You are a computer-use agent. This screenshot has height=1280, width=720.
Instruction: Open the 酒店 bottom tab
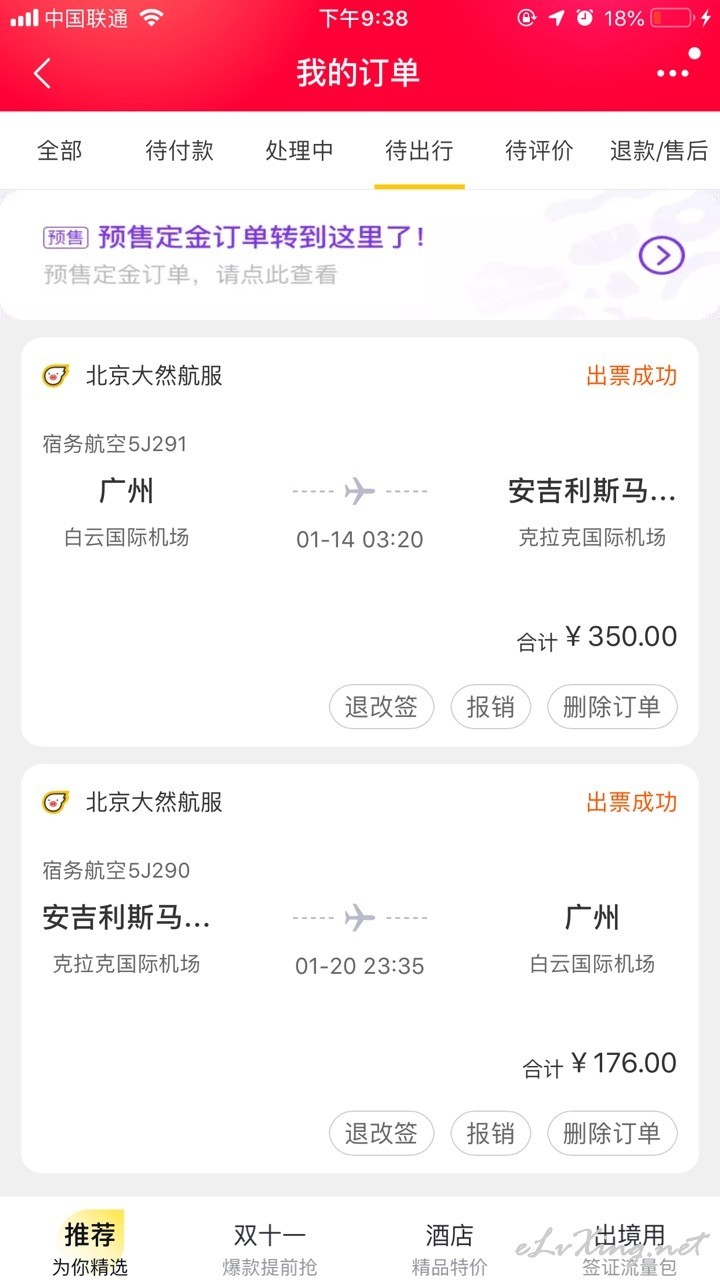(450, 1248)
